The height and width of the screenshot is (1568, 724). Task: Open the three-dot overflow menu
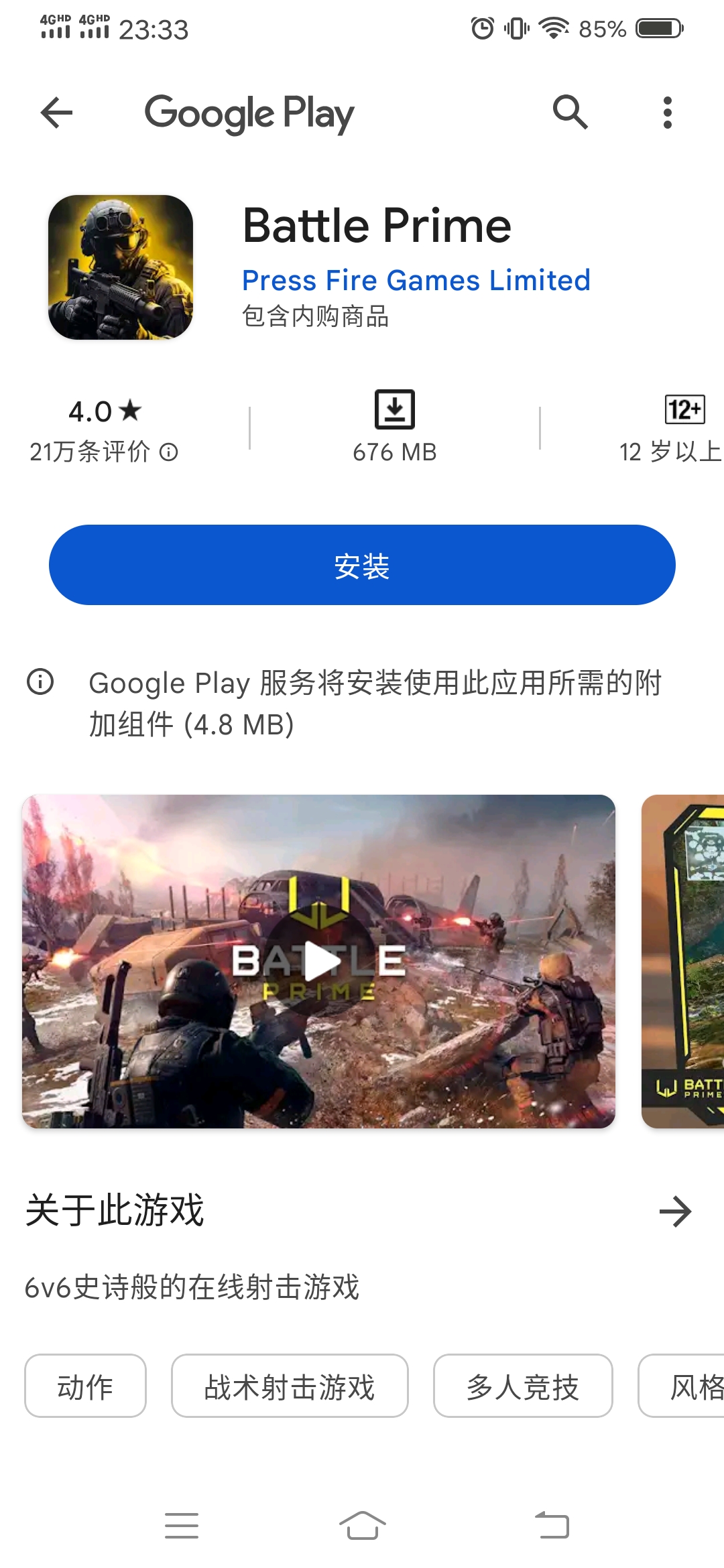pos(666,113)
